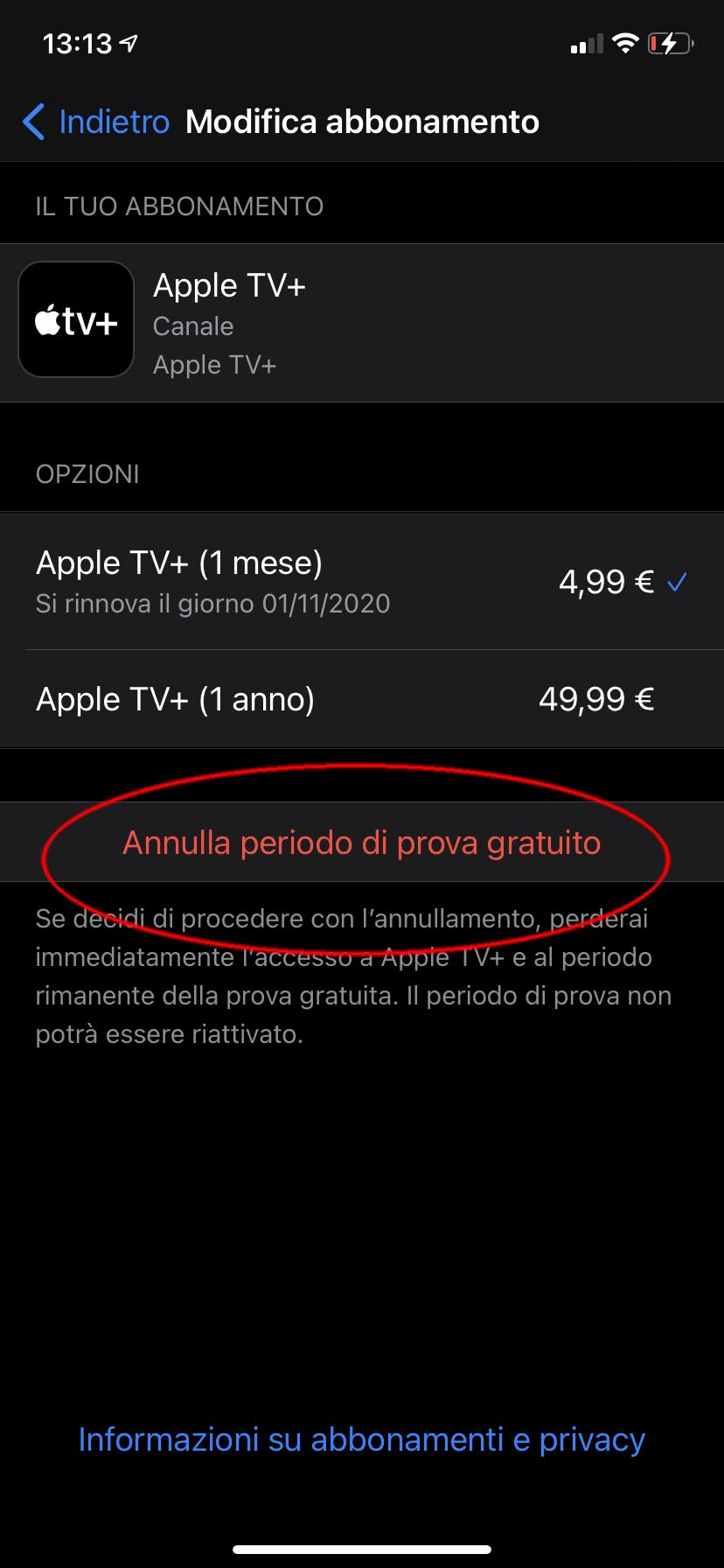Go back with the Indietro button

[97, 122]
